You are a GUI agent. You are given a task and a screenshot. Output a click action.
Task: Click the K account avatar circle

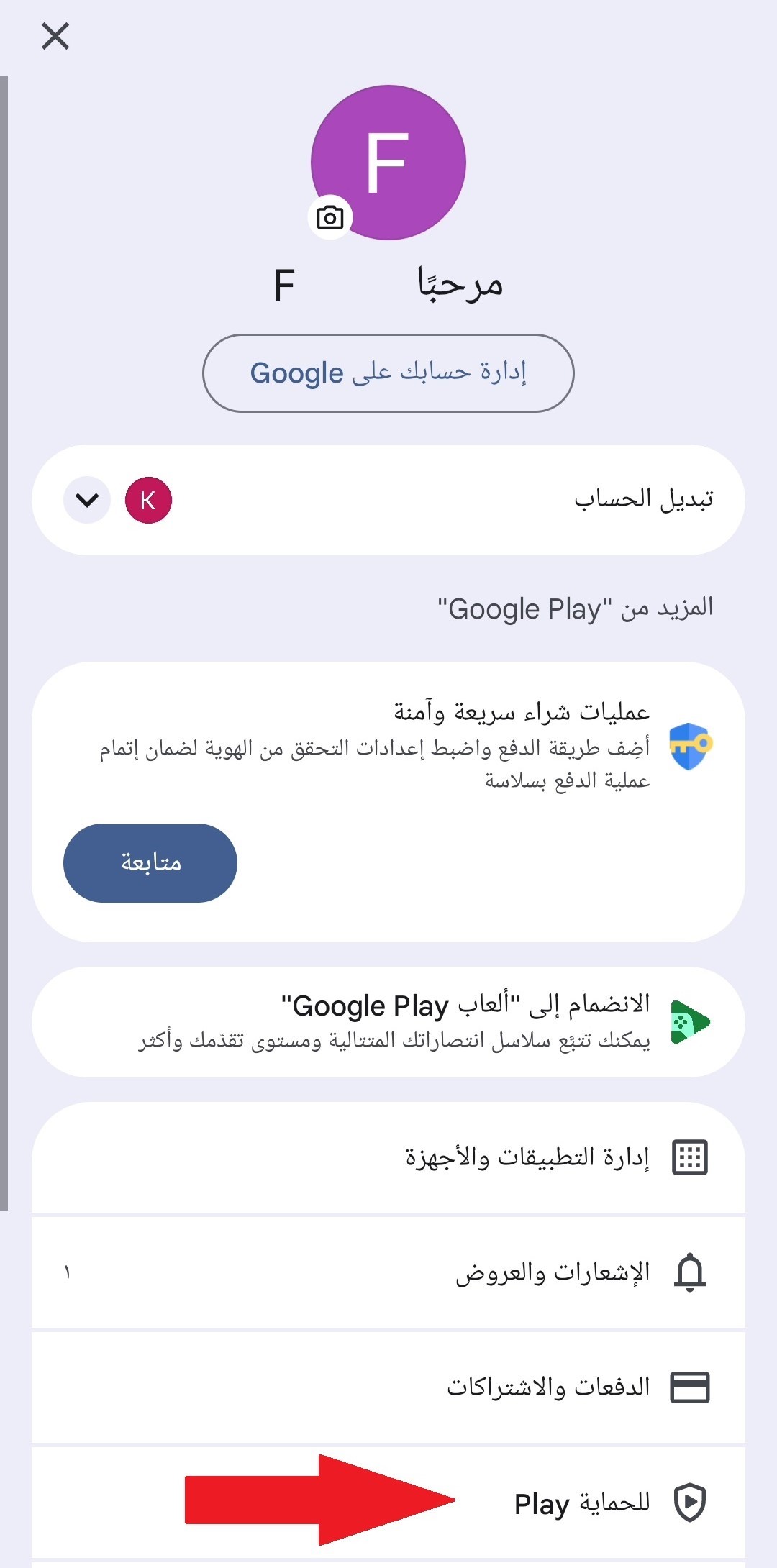[x=147, y=500]
